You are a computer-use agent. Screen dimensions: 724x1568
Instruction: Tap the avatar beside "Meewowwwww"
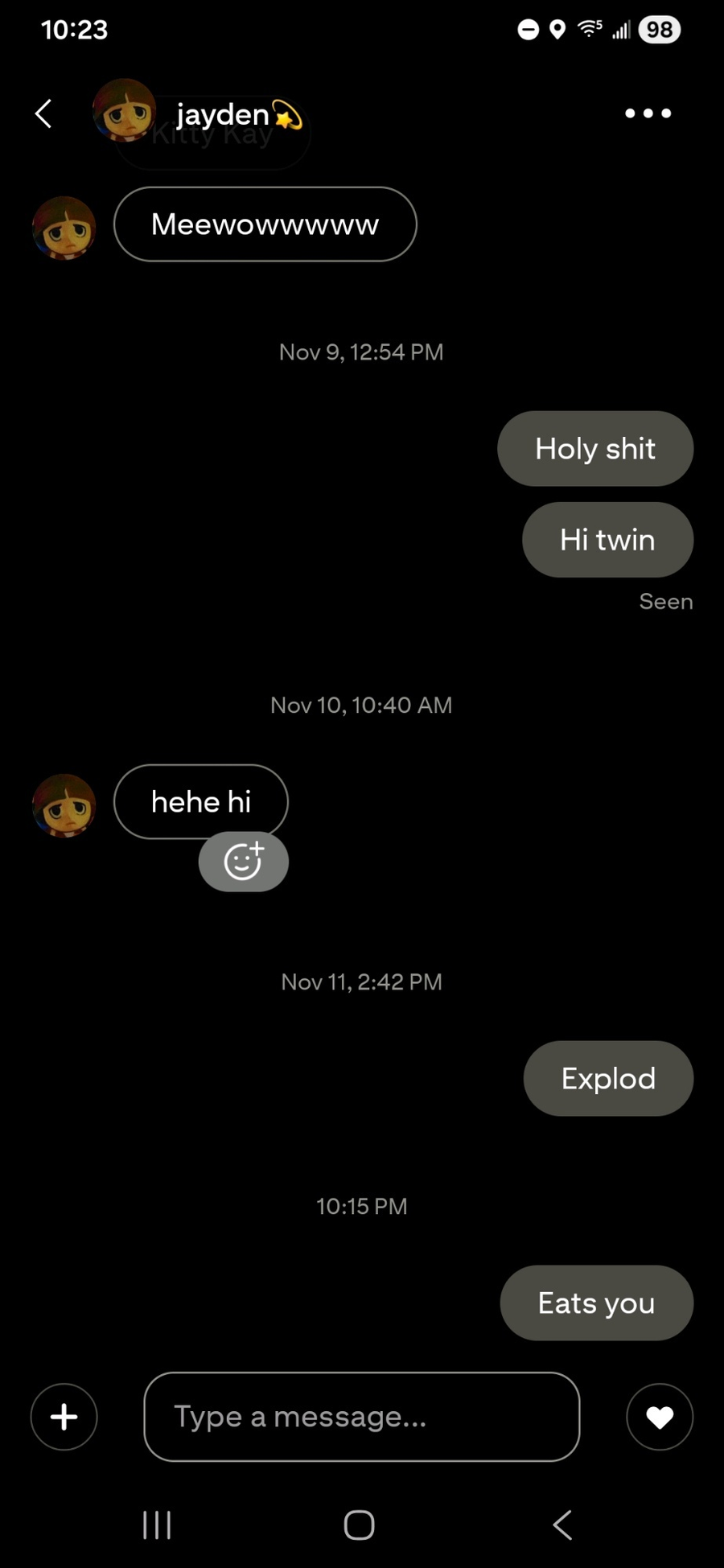coord(64,228)
